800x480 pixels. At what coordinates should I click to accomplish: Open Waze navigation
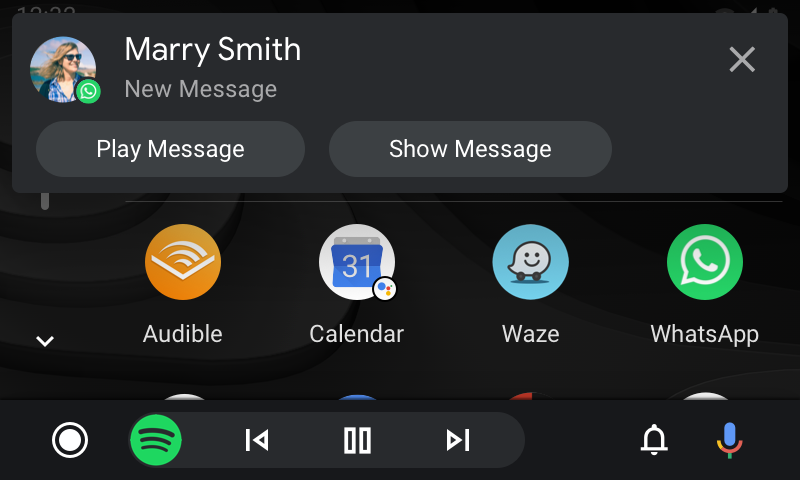pyautogui.click(x=530, y=262)
